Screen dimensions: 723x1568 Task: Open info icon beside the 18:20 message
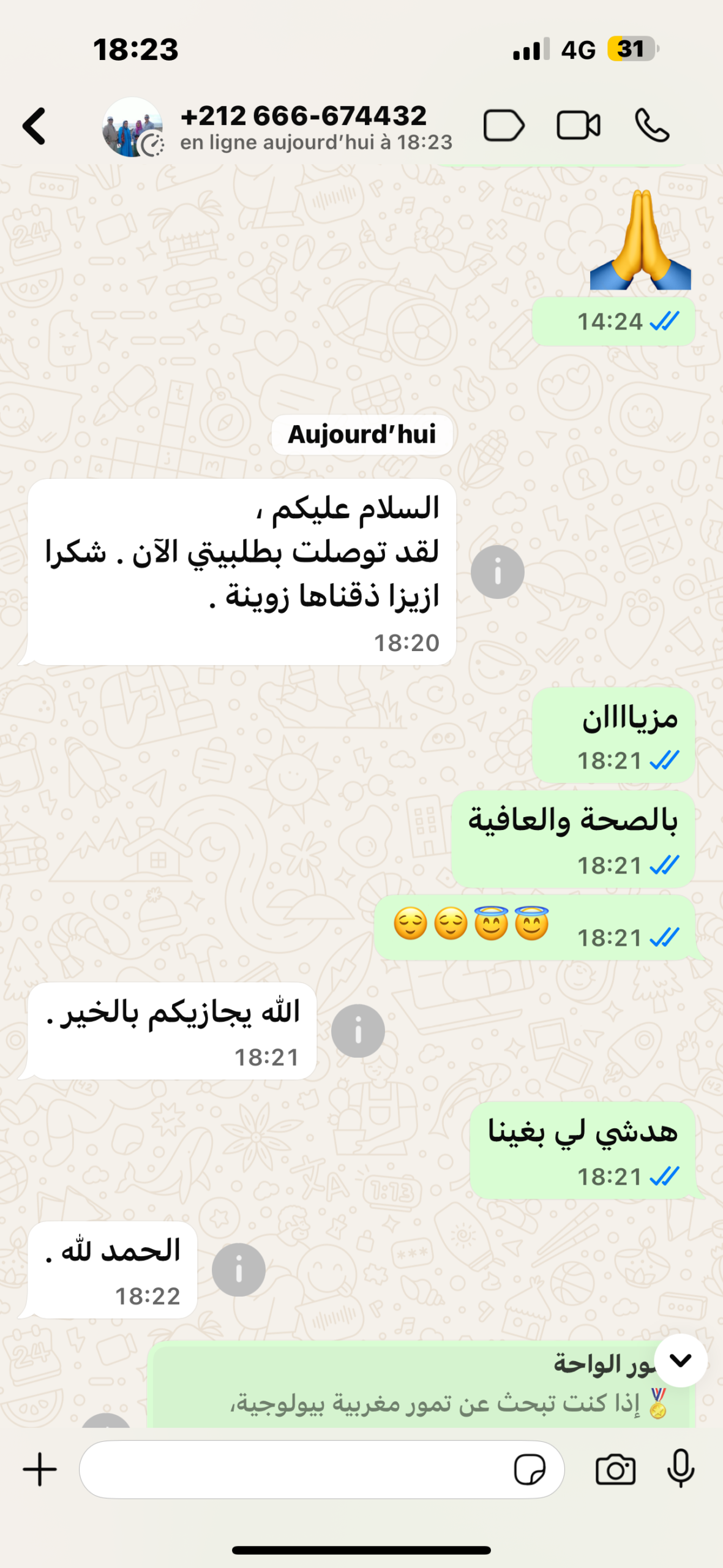(x=497, y=572)
